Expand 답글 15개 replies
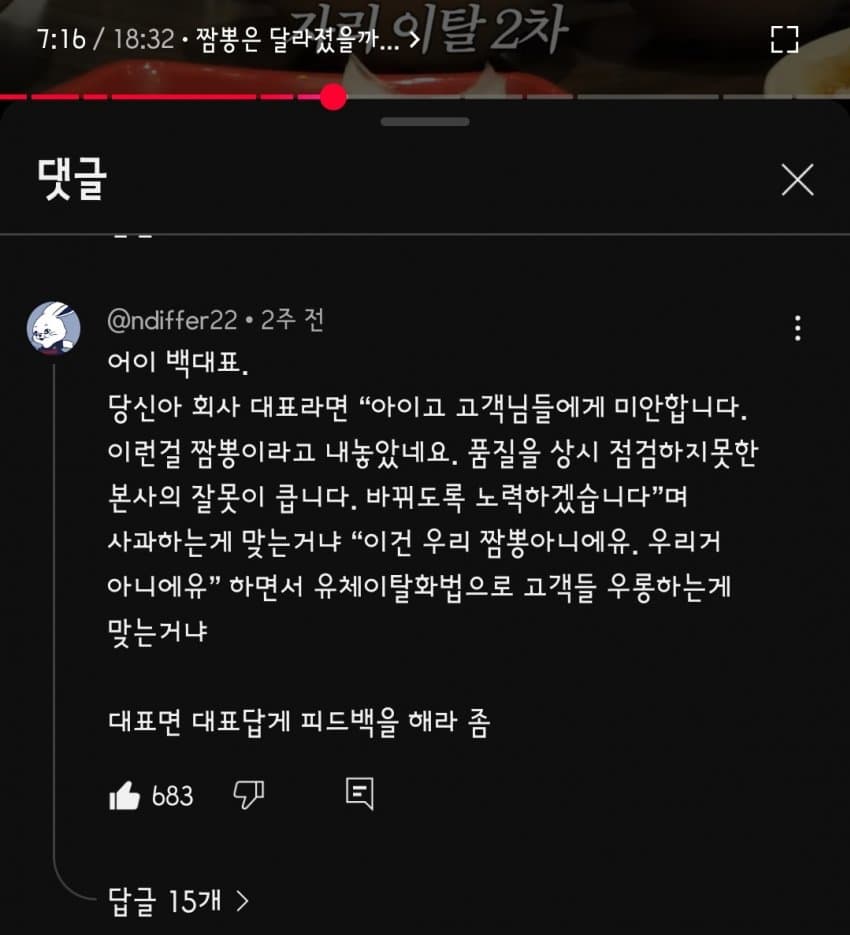Viewport: 850px width, 935px height. (x=178, y=901)
